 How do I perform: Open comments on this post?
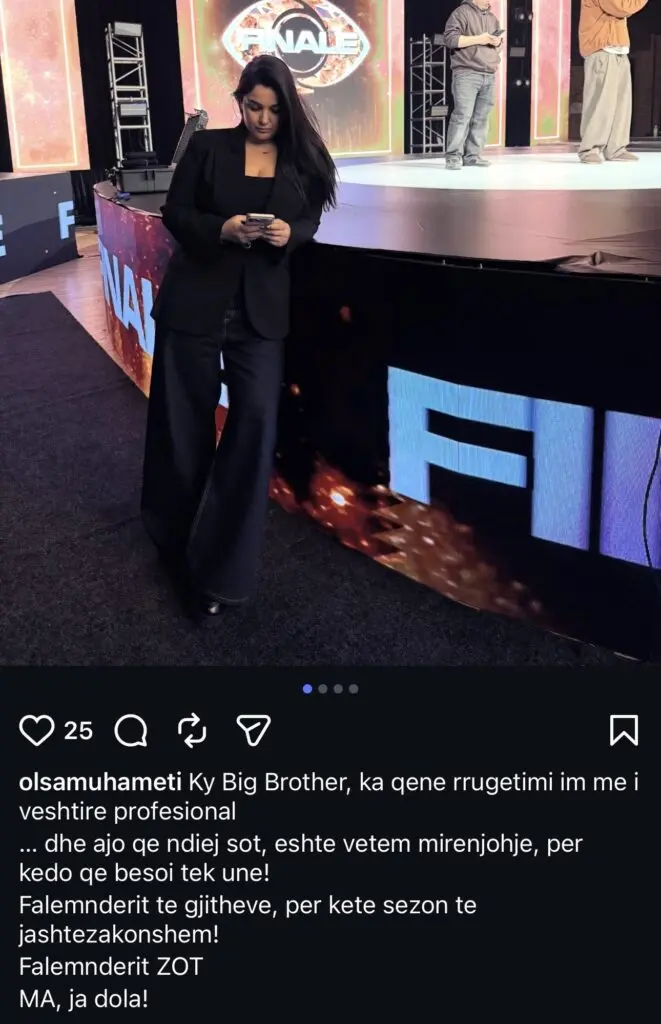(x=131, y=731)
